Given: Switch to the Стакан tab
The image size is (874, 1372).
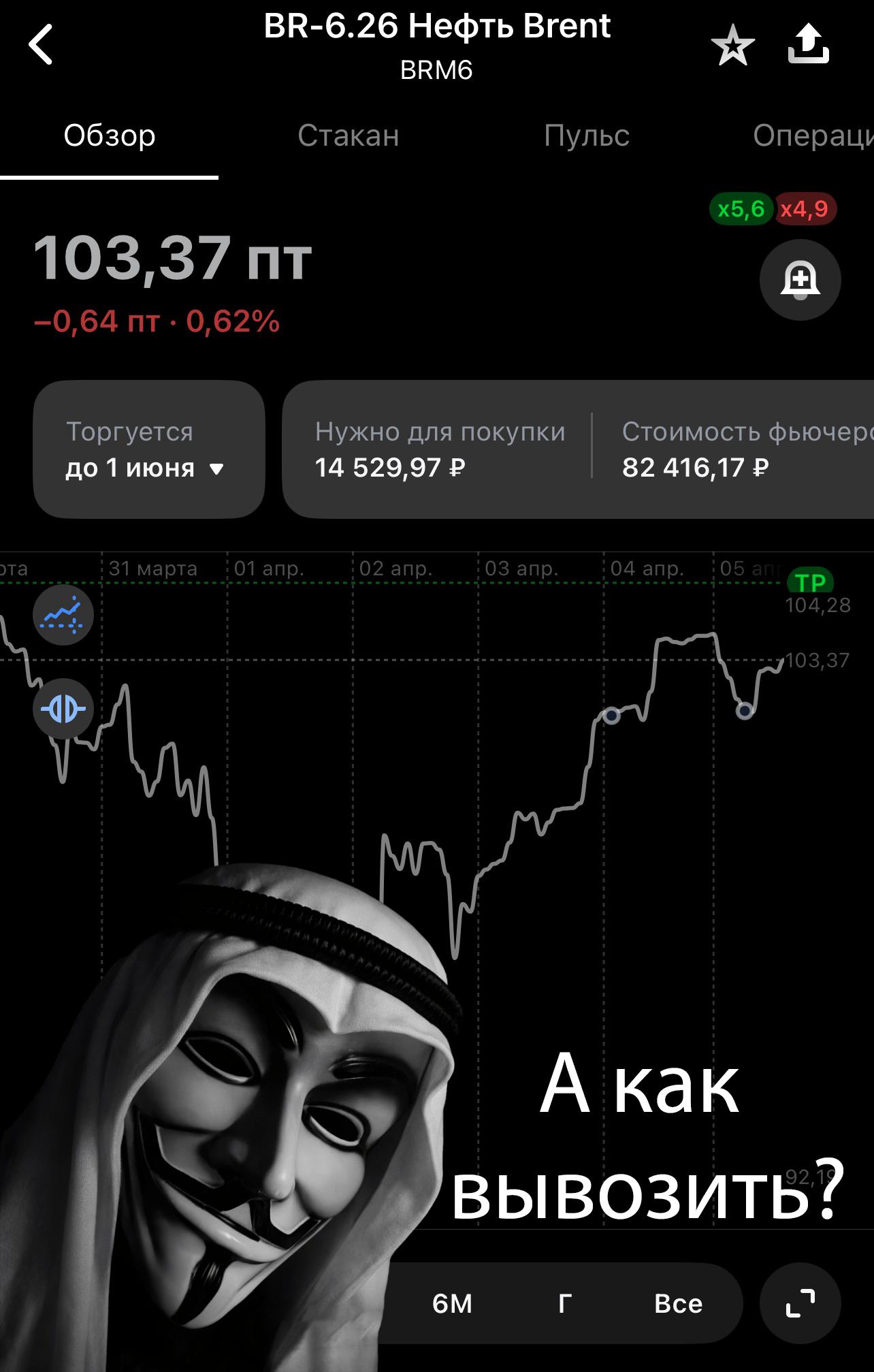Looking at the screenshot, I should 348,135.
